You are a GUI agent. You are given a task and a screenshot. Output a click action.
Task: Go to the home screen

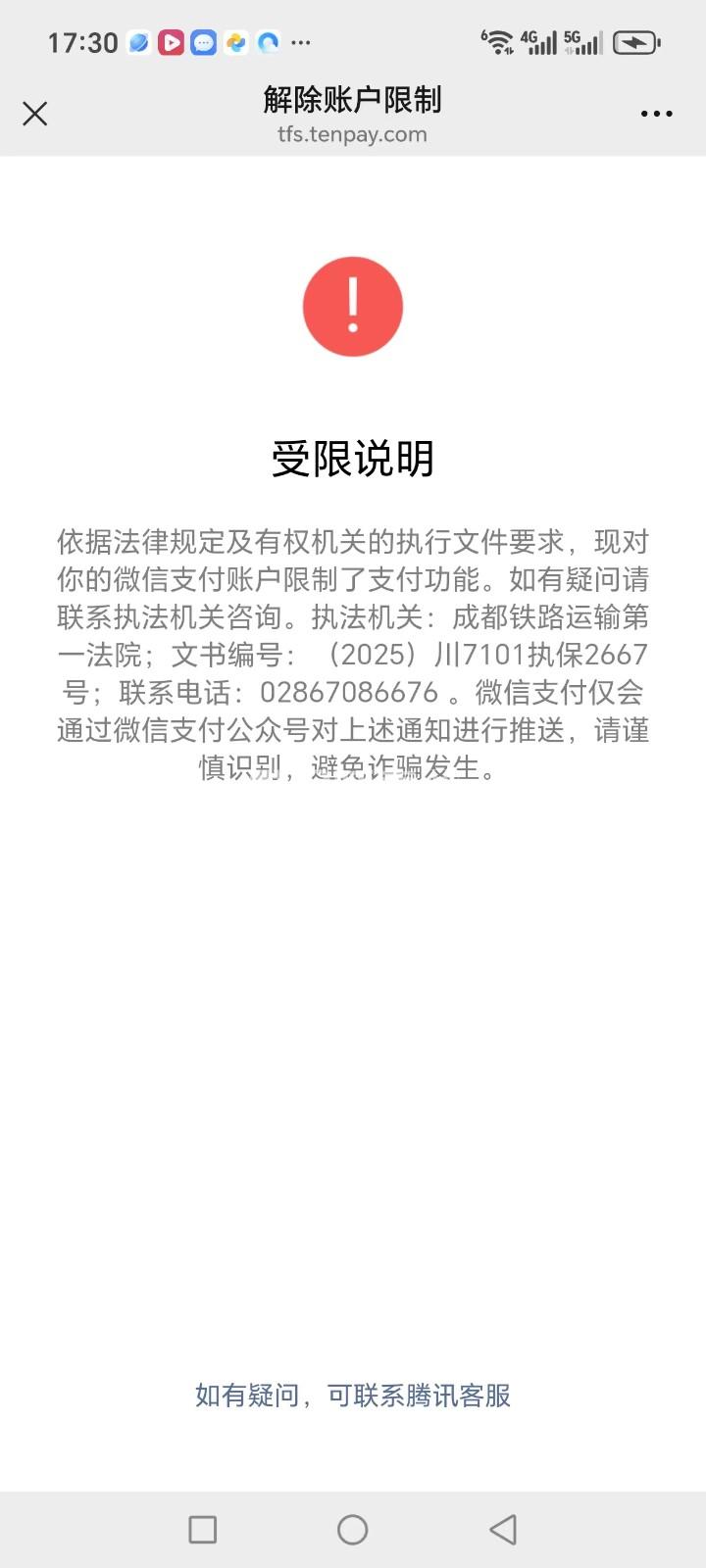coord(352,1529)
